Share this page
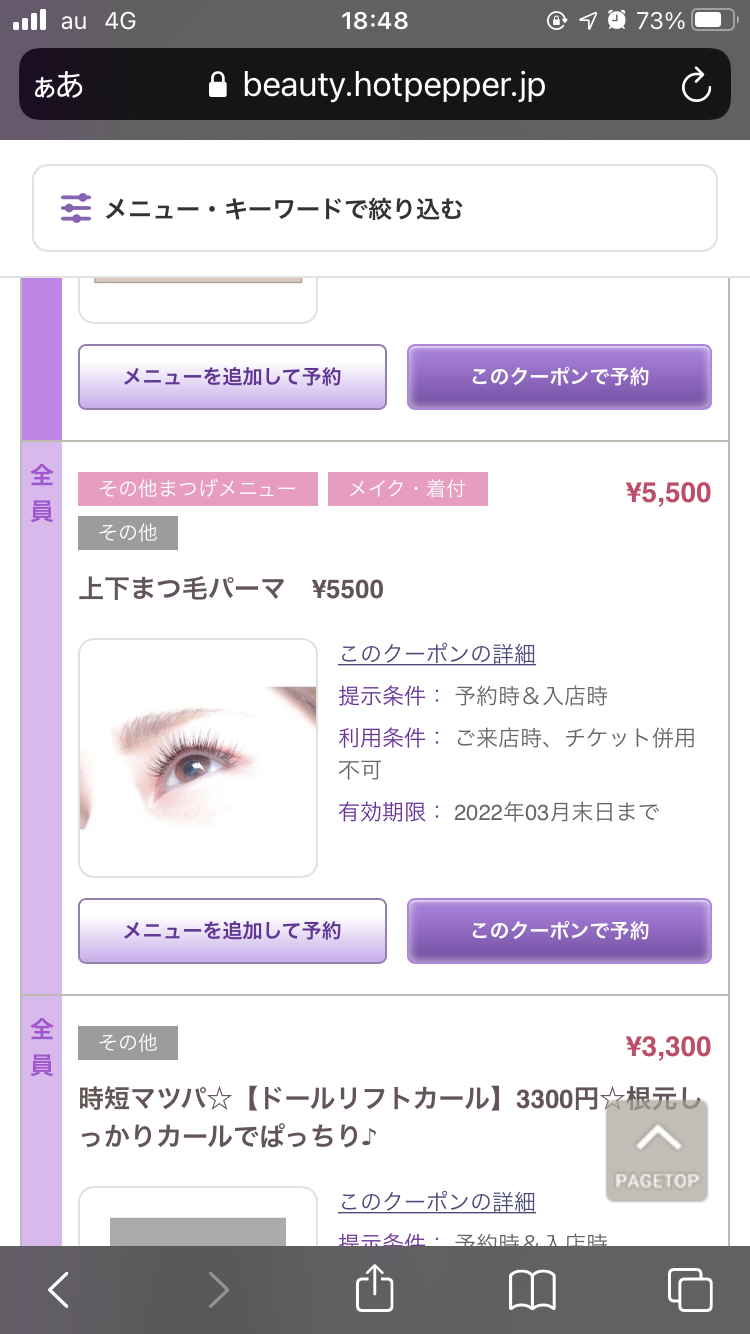750x1334 pixels. click(374, 1289)
